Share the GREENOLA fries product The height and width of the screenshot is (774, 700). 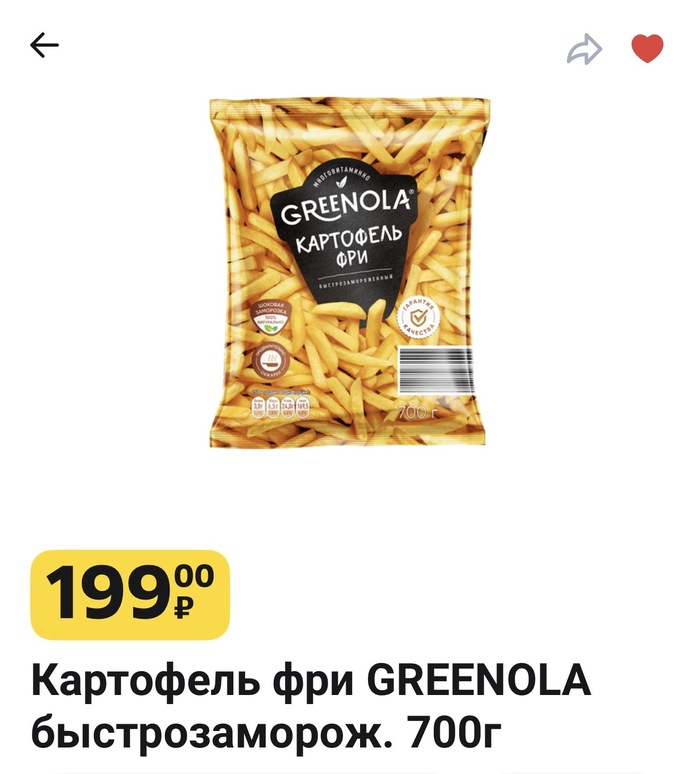(585, 48)
